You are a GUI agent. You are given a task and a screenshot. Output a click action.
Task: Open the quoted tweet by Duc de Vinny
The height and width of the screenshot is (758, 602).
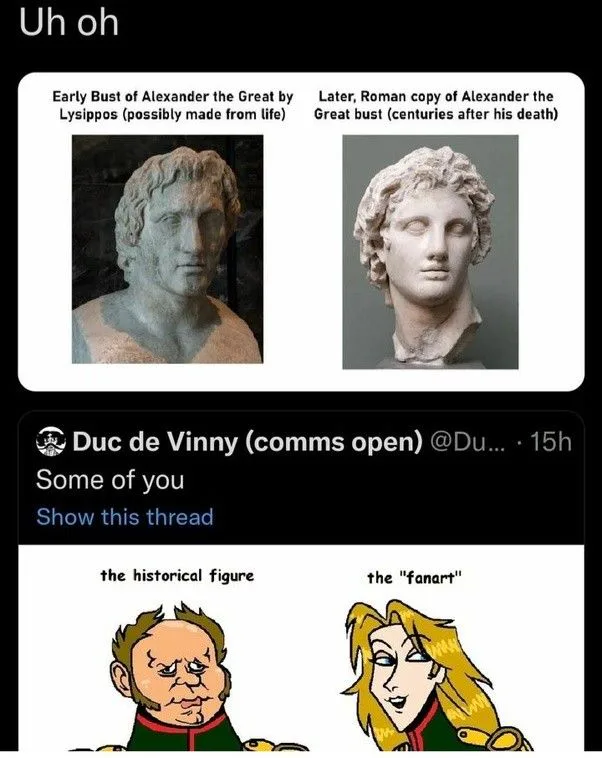click(300, 479)
